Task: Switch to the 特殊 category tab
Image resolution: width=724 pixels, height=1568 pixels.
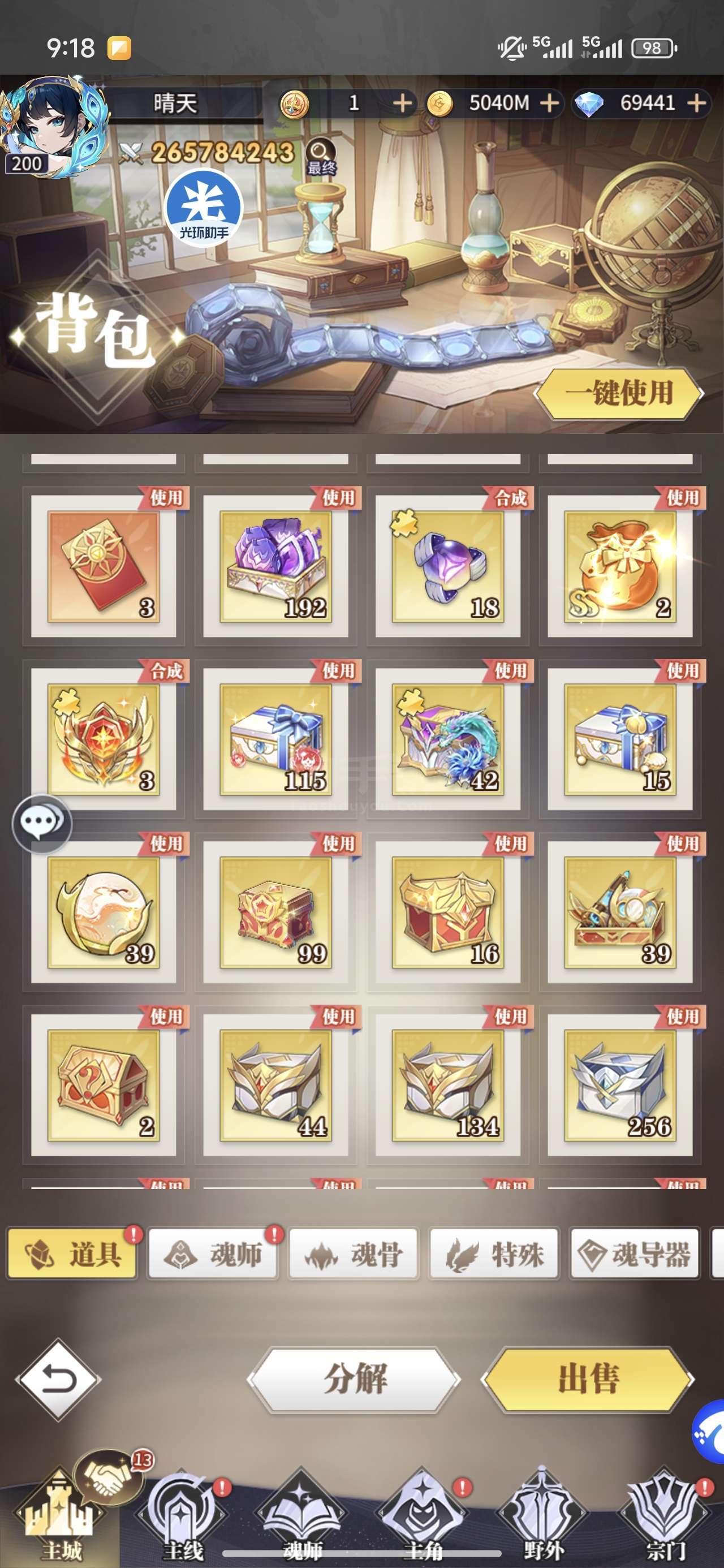Action: (x=494, y=1254)
